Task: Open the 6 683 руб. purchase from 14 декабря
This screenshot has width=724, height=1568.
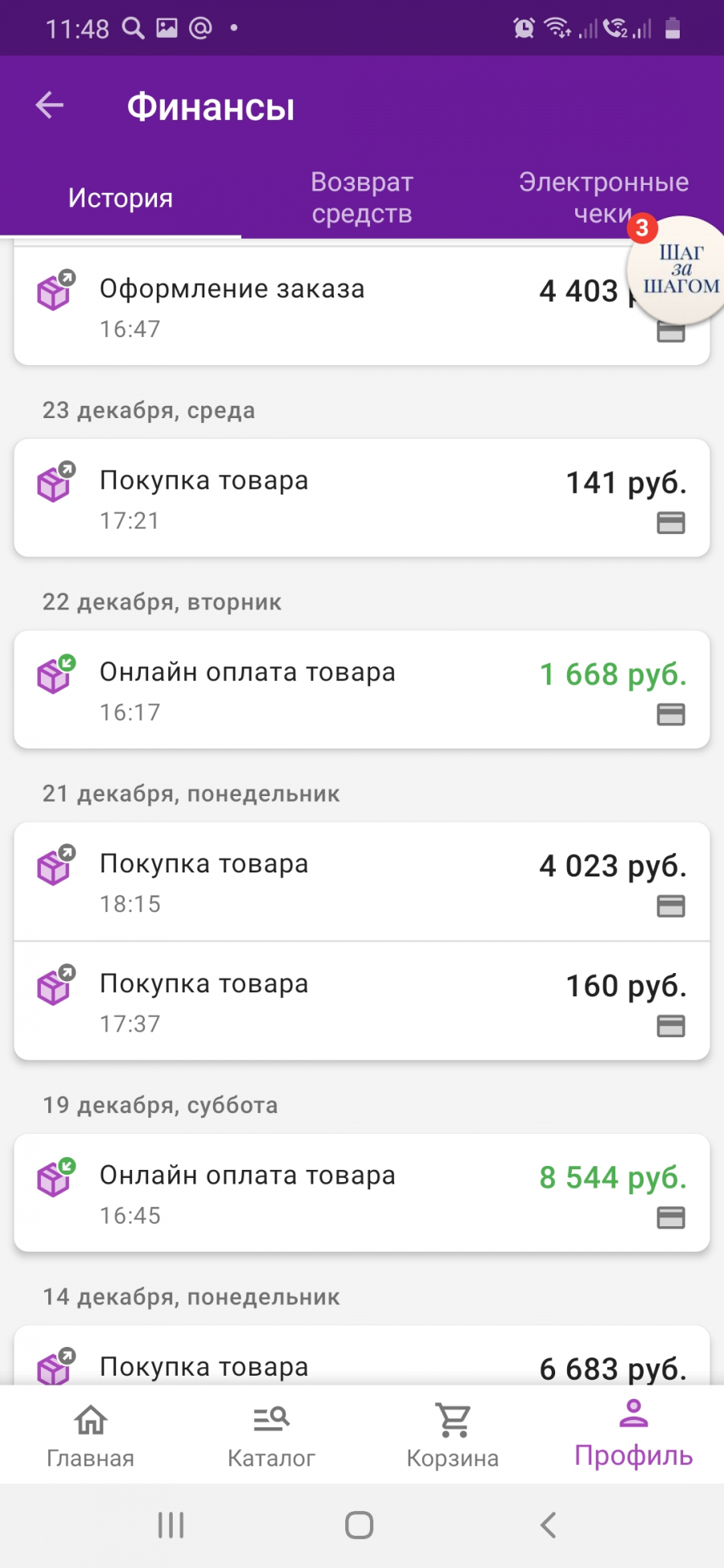Action: pyautogui.click(x=362, y=1355)
